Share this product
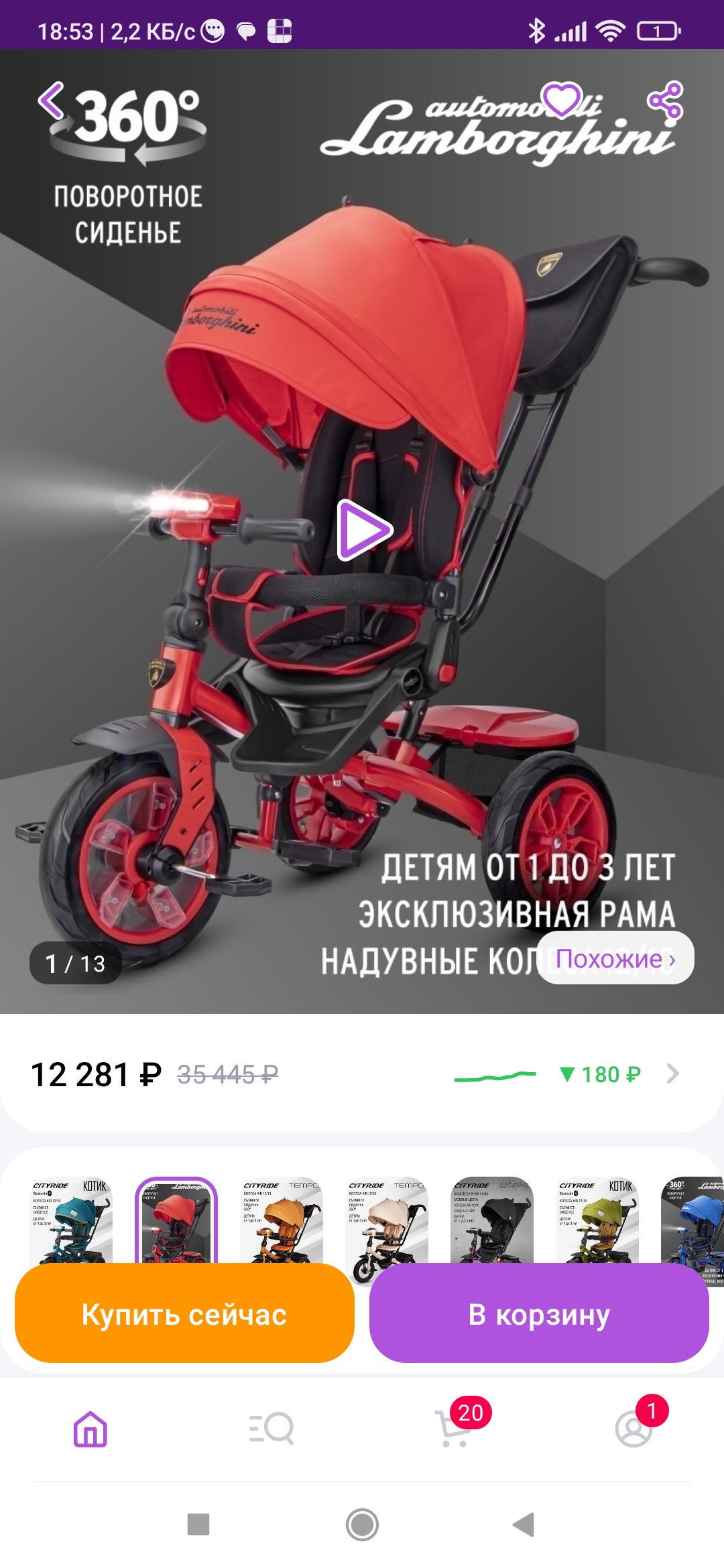 point(664,100)
